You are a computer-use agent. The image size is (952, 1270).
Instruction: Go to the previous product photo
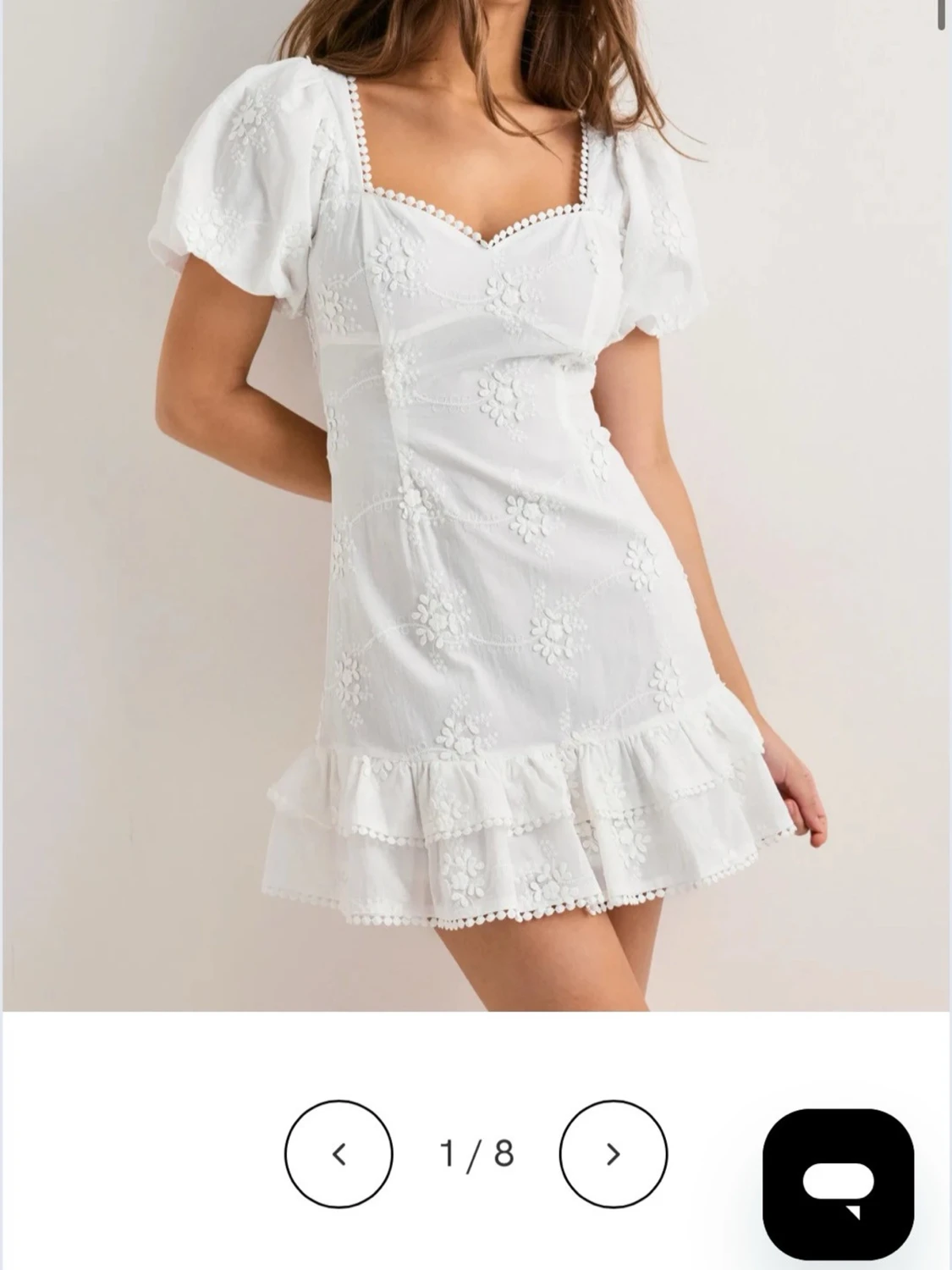pyautogui.click(x=338, y=1153)
